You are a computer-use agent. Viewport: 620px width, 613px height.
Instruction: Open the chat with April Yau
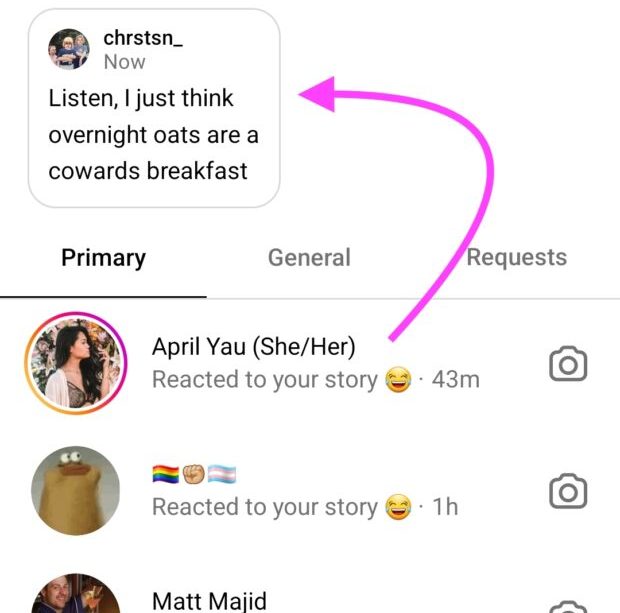[x=315, y=363]
